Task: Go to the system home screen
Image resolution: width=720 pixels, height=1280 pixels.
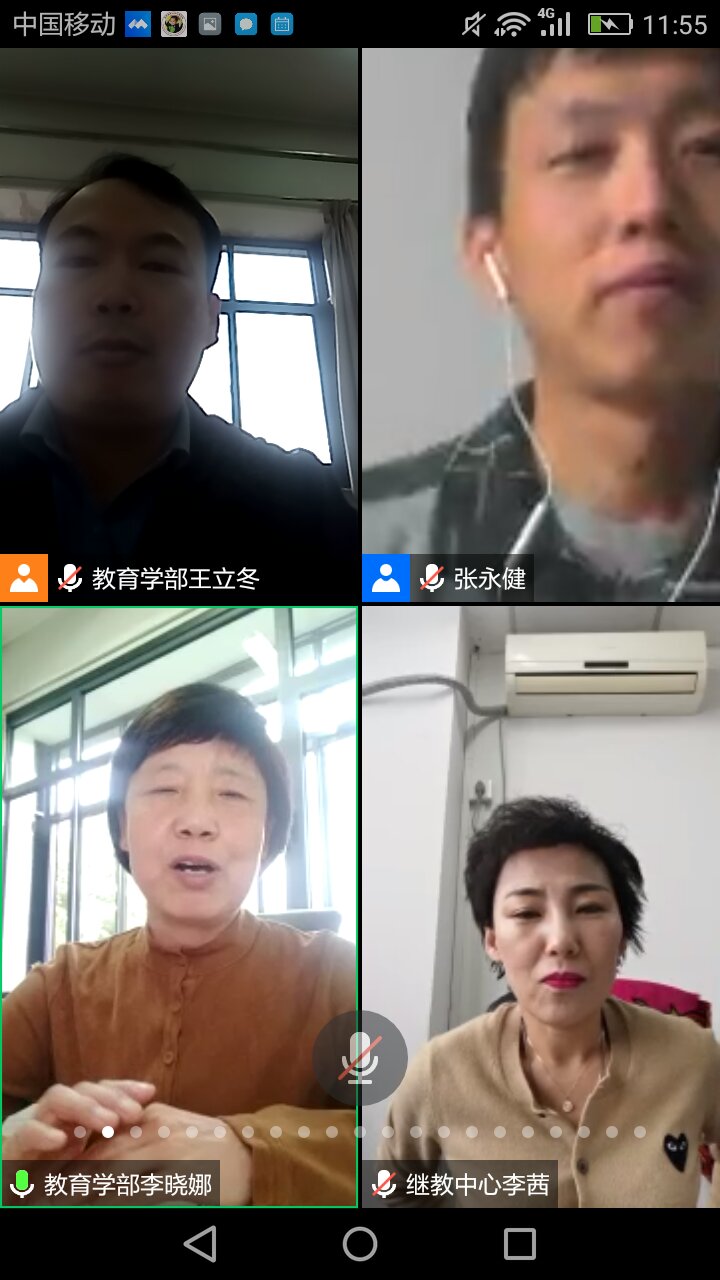Action: (360, 1244)
